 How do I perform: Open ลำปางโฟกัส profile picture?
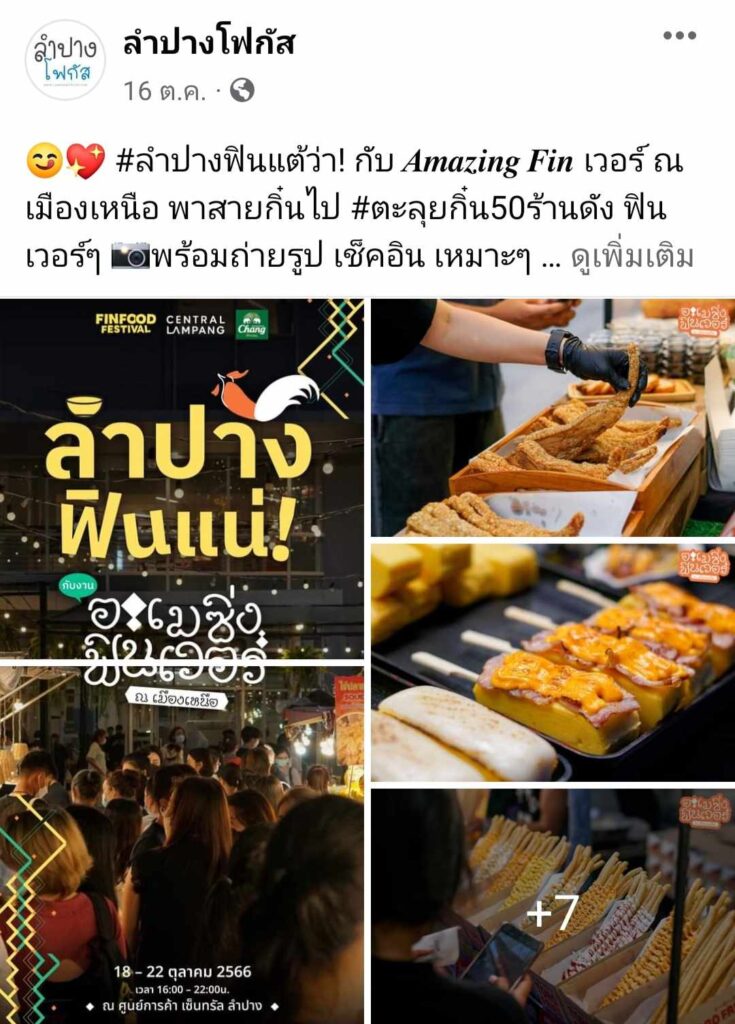pyautogui.click(x=65, y=60)
